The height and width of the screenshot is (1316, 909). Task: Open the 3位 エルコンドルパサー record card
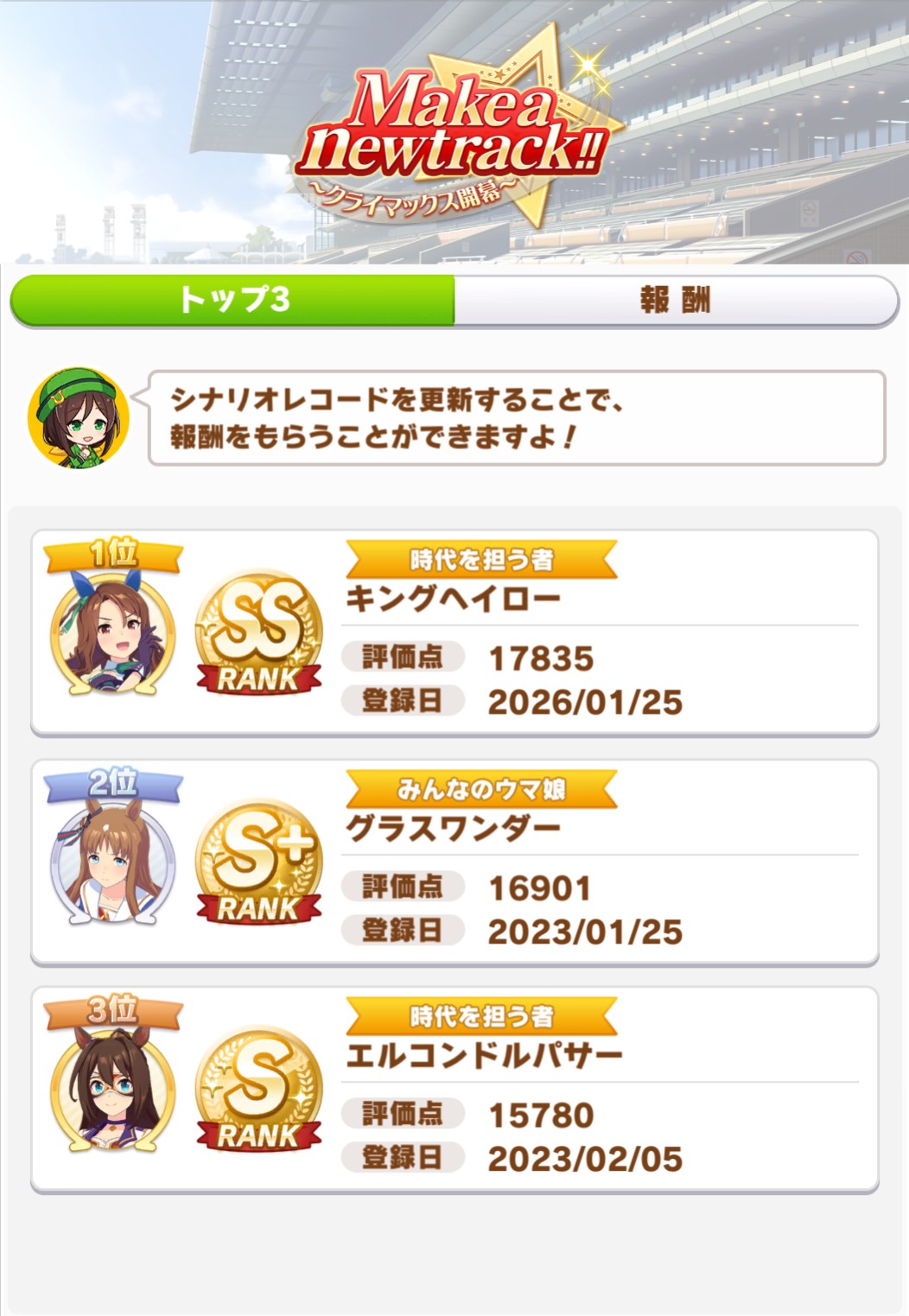pyautogui.click(x=454, y=1090)
